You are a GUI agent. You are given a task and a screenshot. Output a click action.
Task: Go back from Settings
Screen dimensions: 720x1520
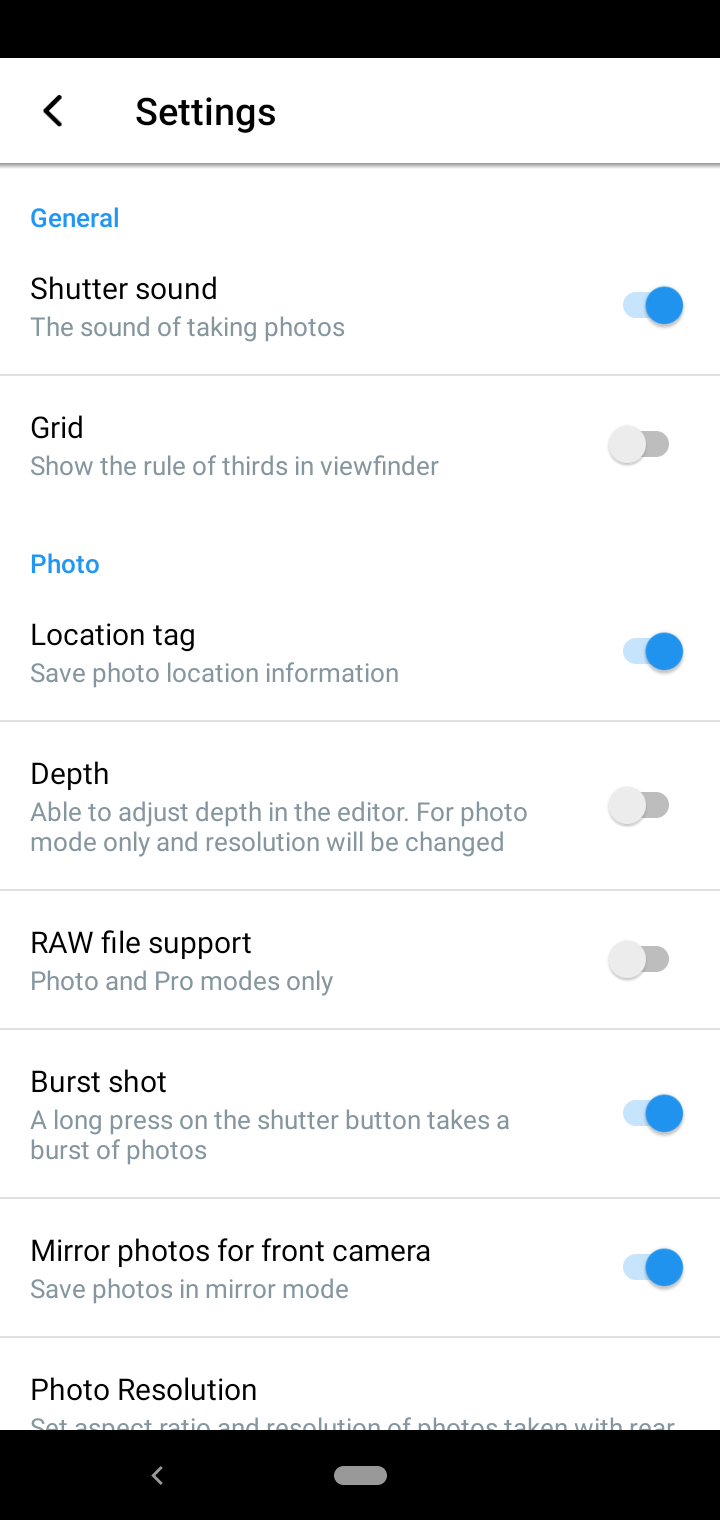coord(53,111)
